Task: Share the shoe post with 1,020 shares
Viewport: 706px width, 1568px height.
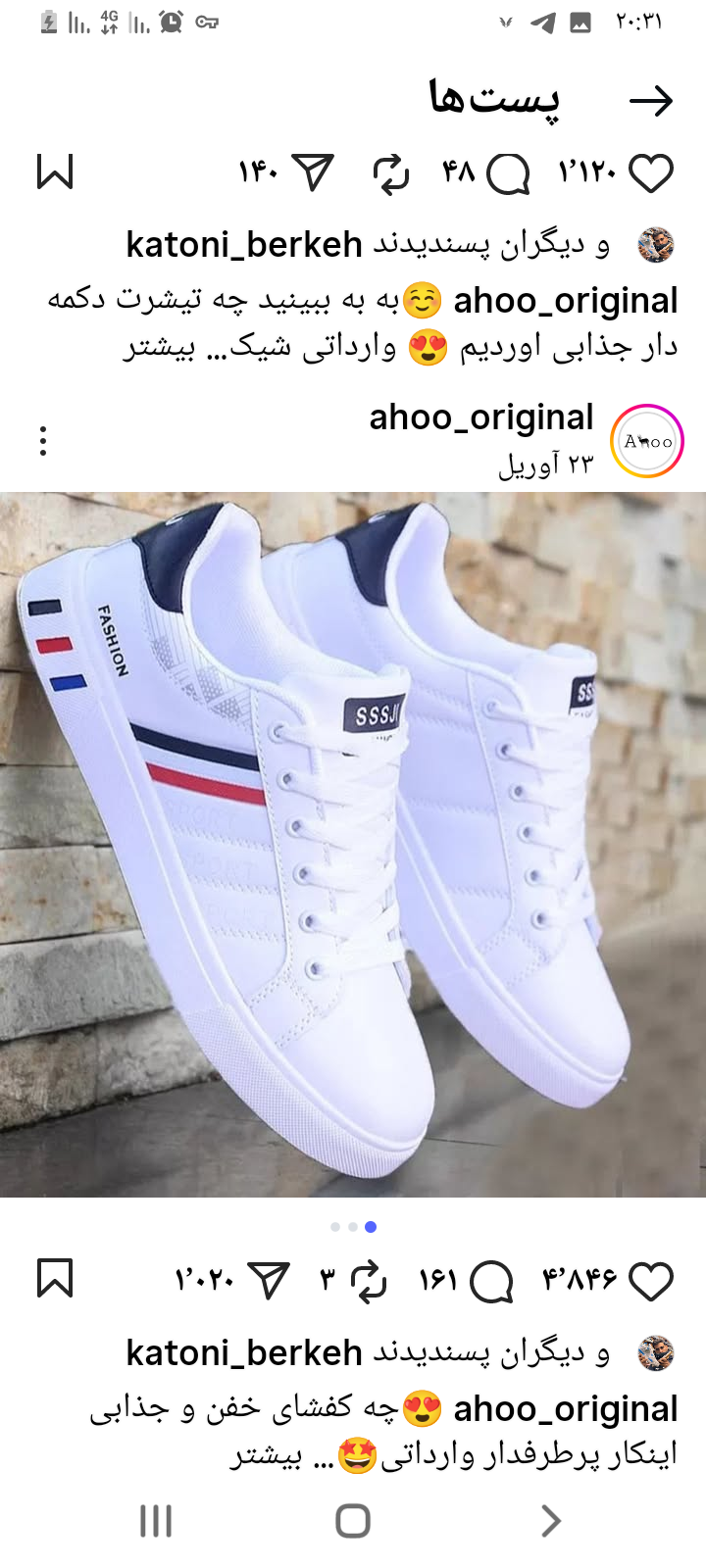Action: click(x=269, y=1281)
